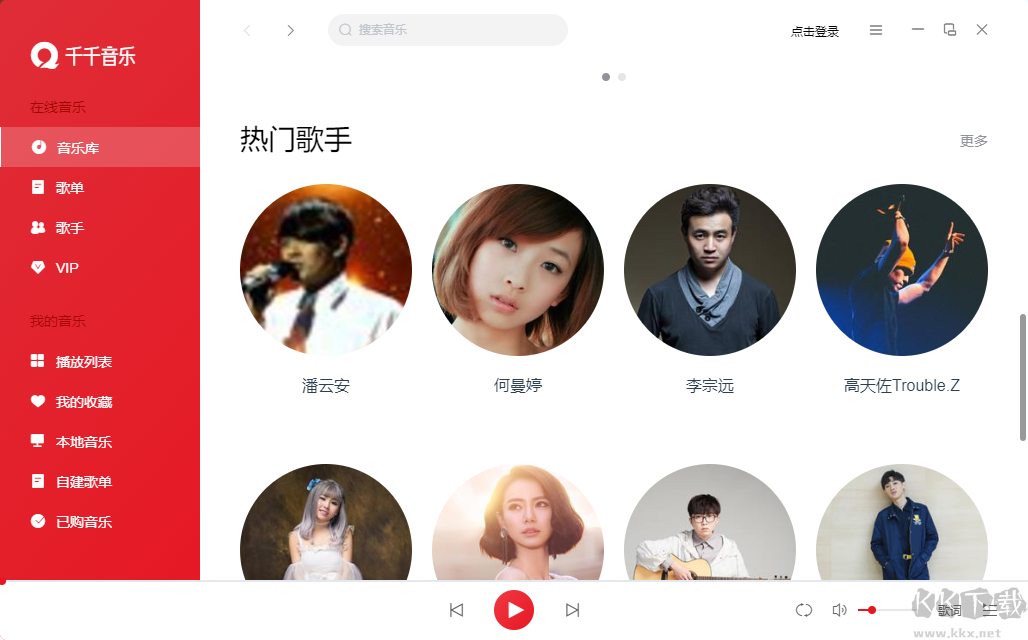
Task: Go forward with the right arrow
Action: pyautogui.click(x=291, y=30)
